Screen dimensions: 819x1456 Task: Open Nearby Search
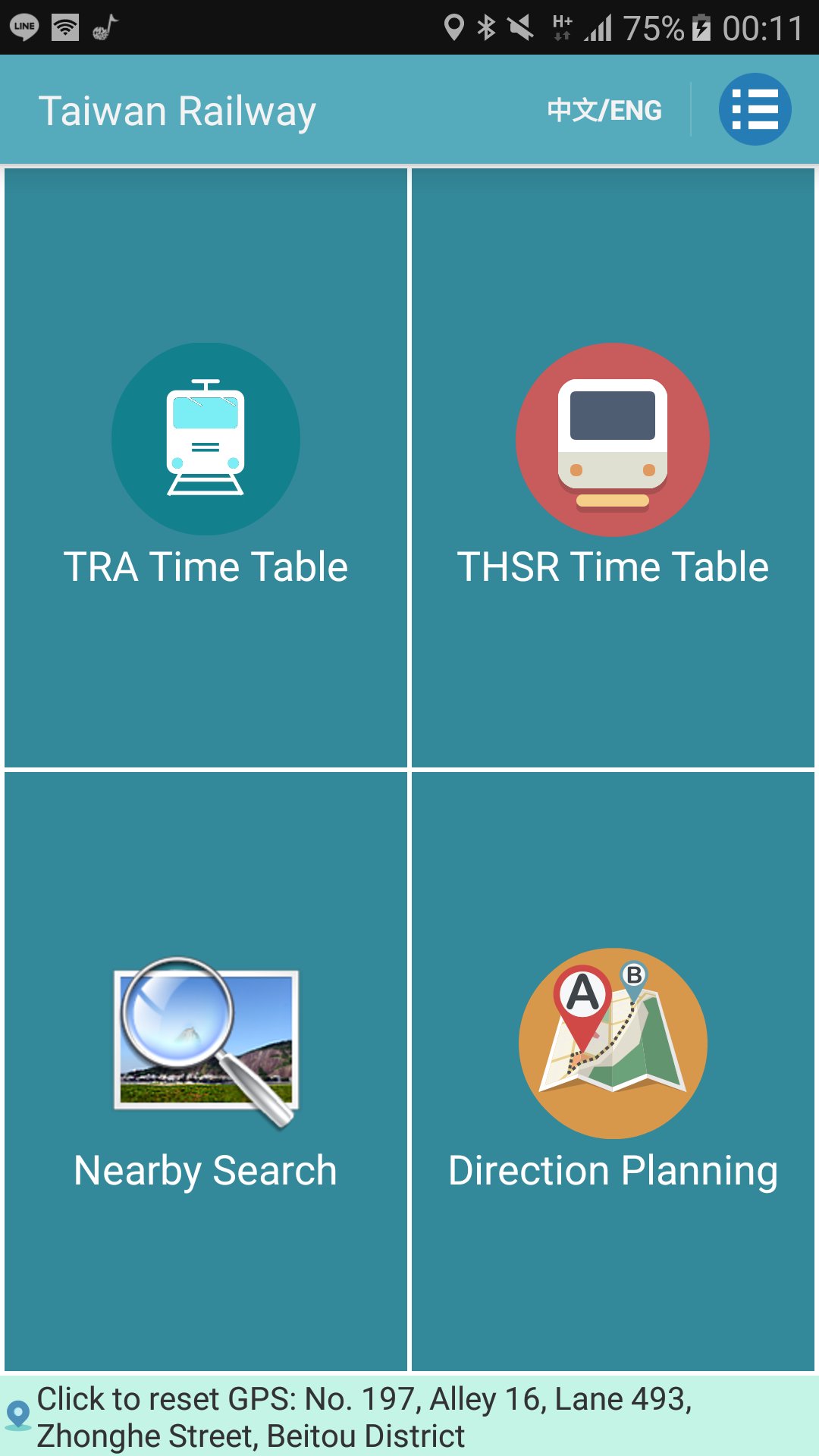pos(206,1071)
